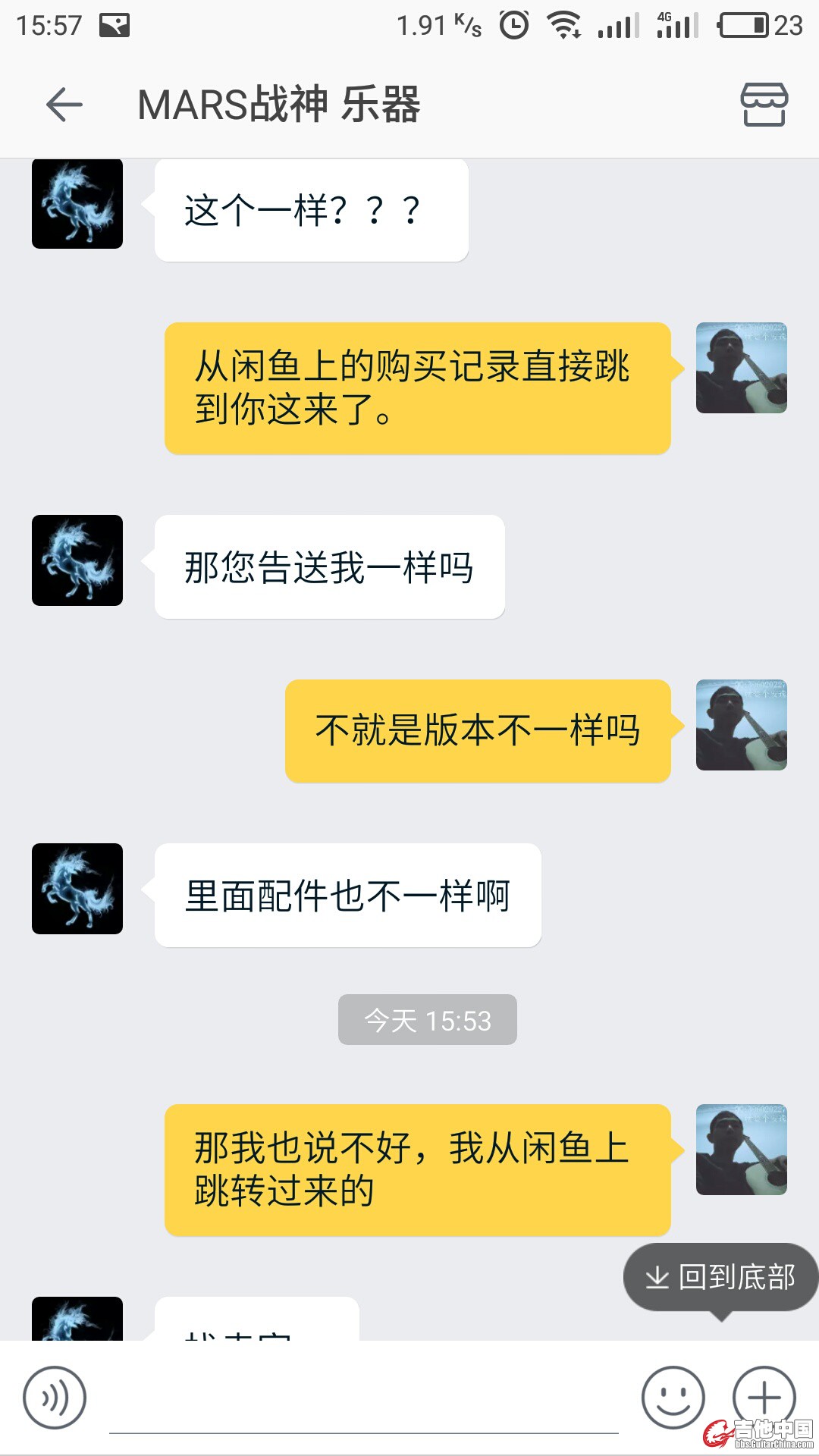Open the seller's shop icon
The height and width of the screenshot is (1456, 819).
[764, 104]
